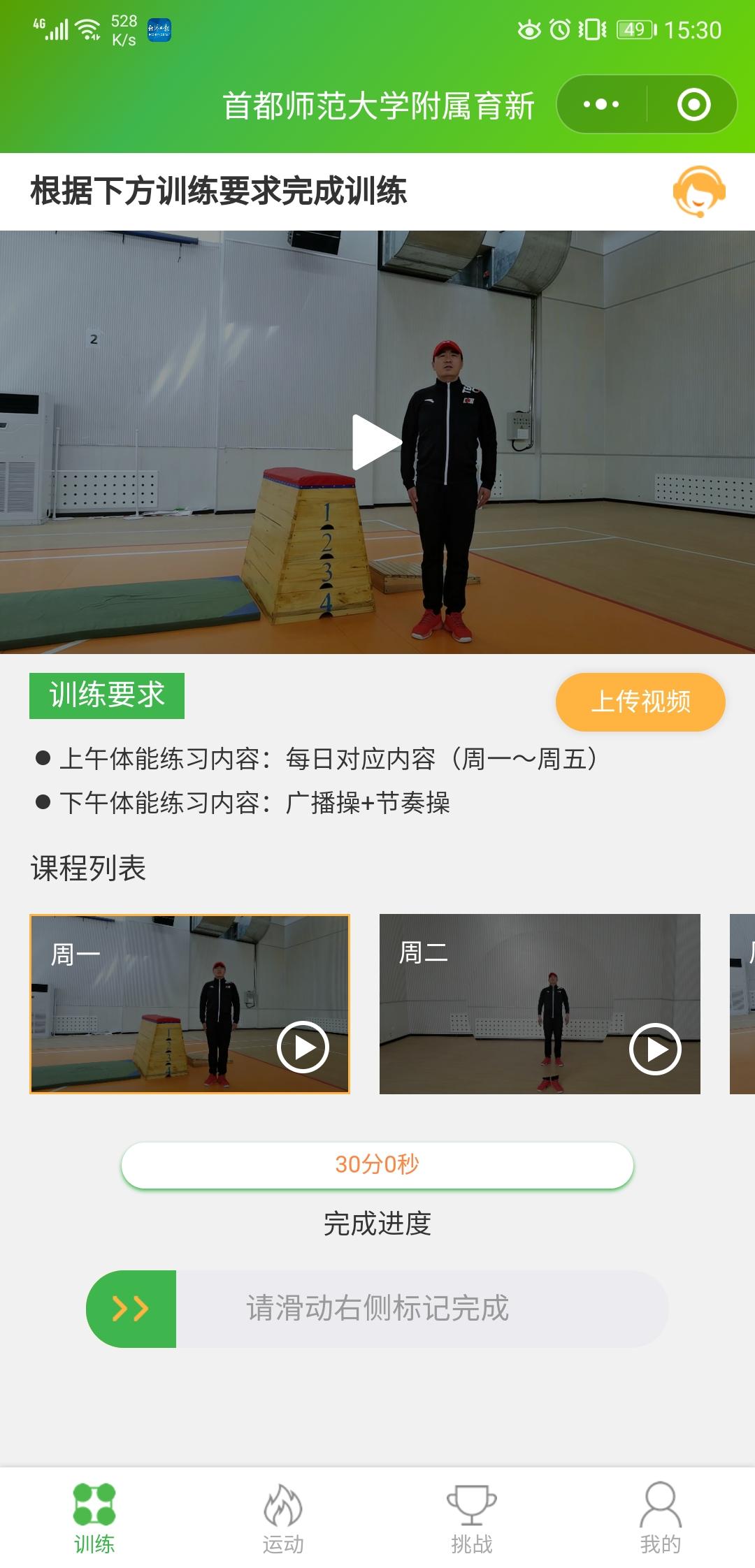Tap the 上传视频 upload video button
The width and height of the screenshot is (755, 1568).
click(x=640, y=702)
